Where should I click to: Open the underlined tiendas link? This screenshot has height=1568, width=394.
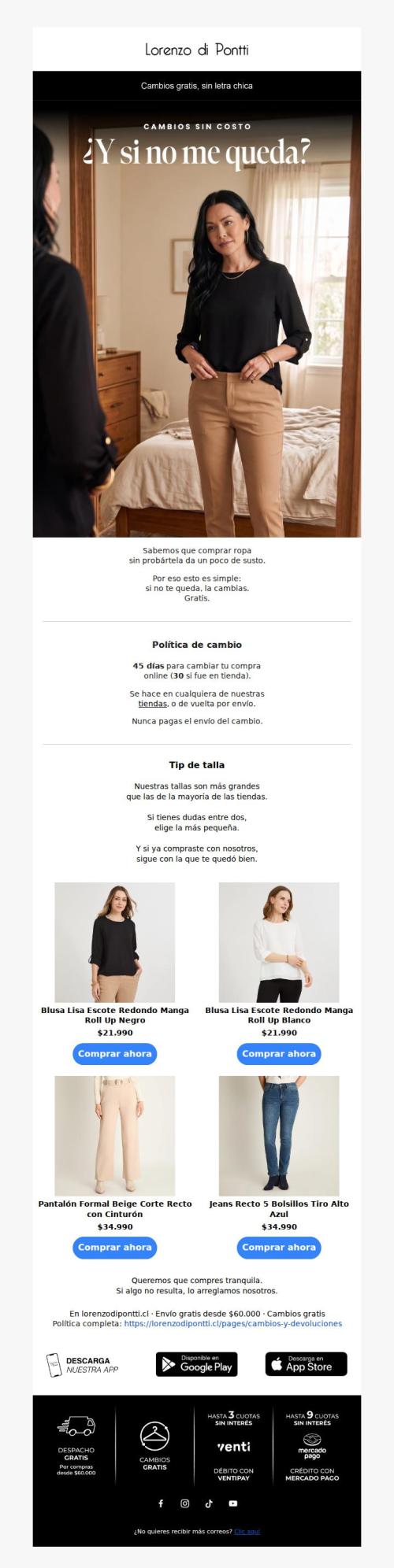tap(153, 704)
